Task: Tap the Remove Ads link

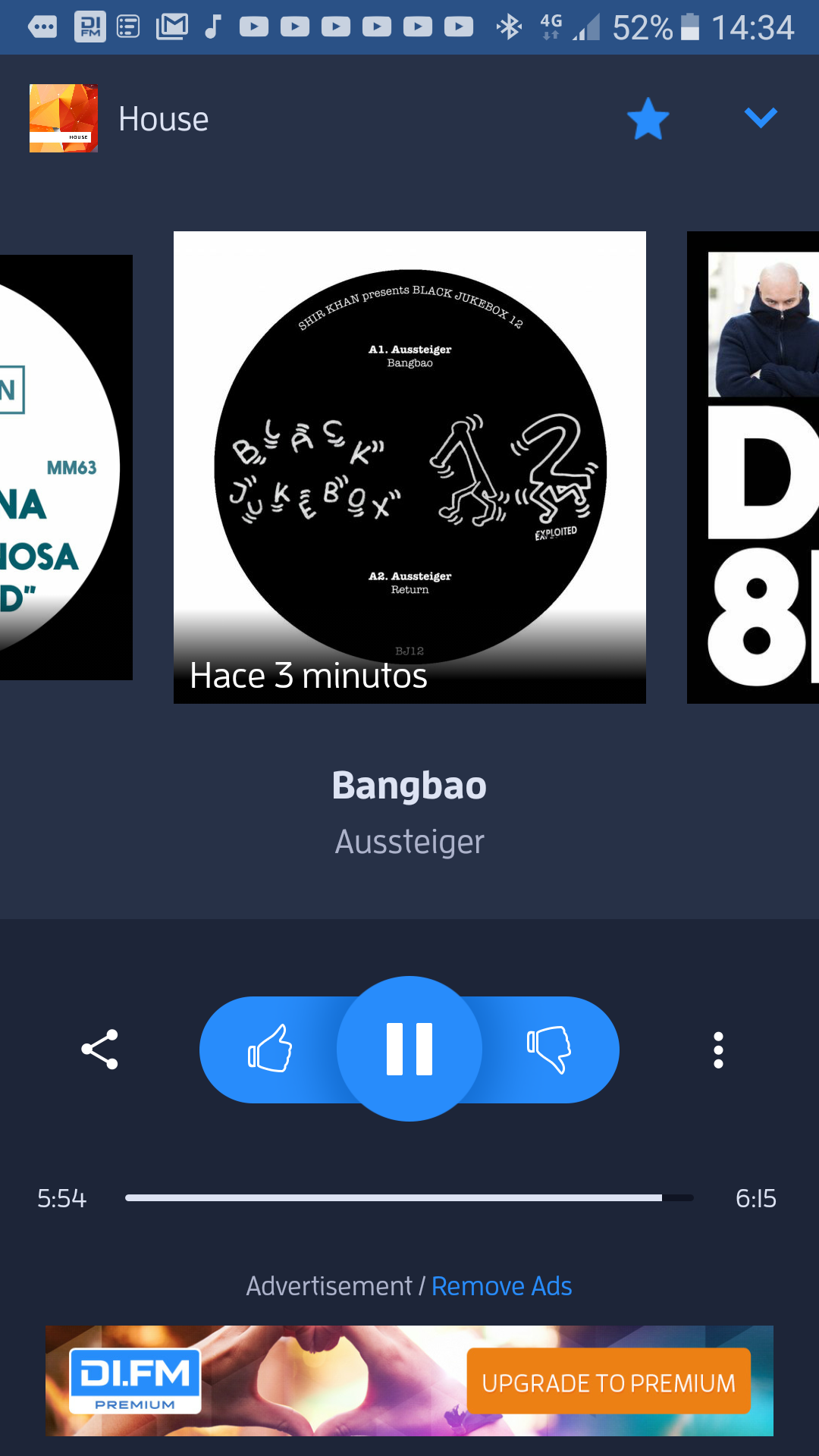Action: click(501, 1286)
